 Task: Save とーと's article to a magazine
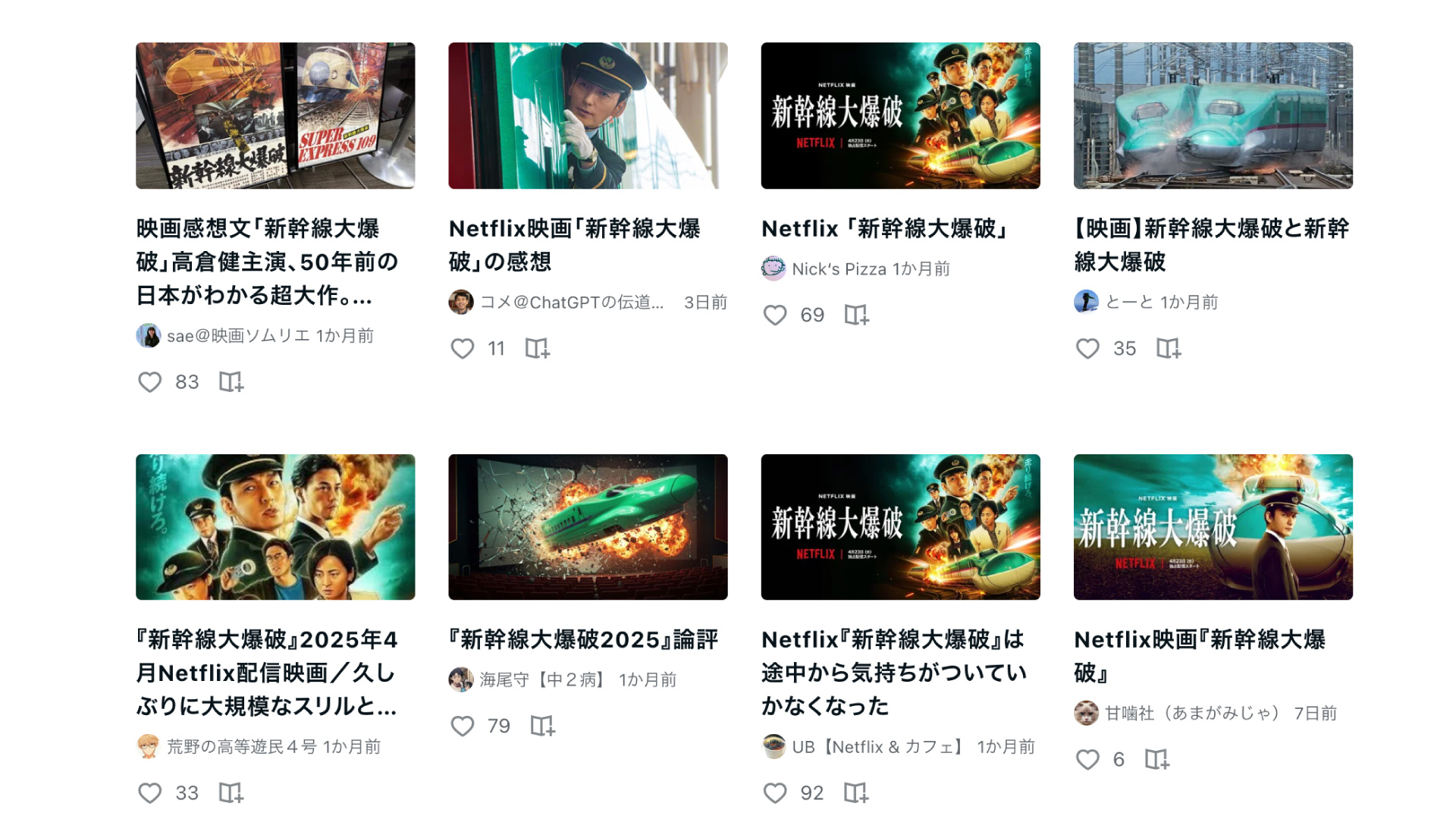(x=1169, y=349)
